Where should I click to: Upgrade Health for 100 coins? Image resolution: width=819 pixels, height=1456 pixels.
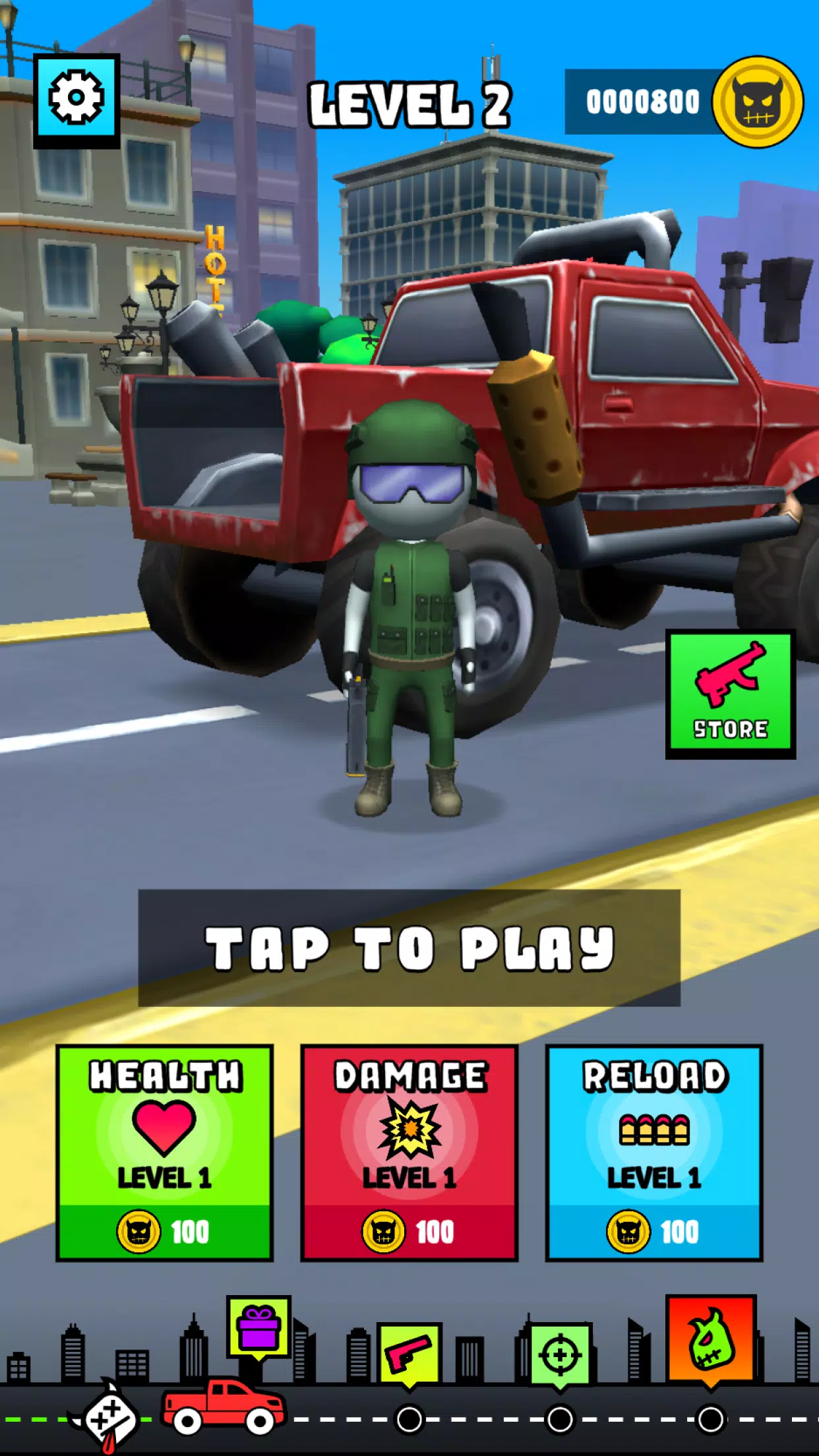click(165, 1152)
